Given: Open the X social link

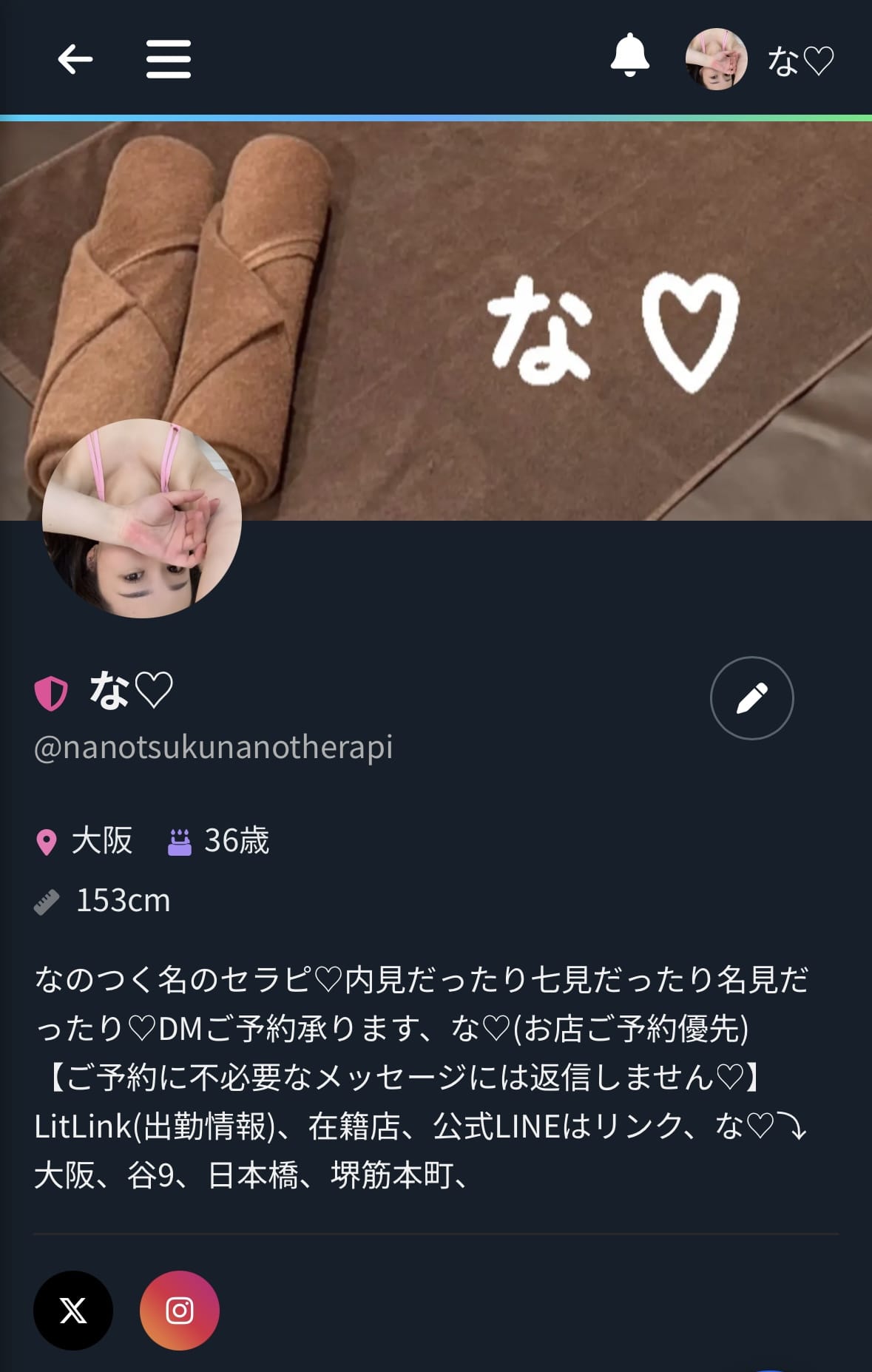Looking at the screenshot, I should [73, 1311].
